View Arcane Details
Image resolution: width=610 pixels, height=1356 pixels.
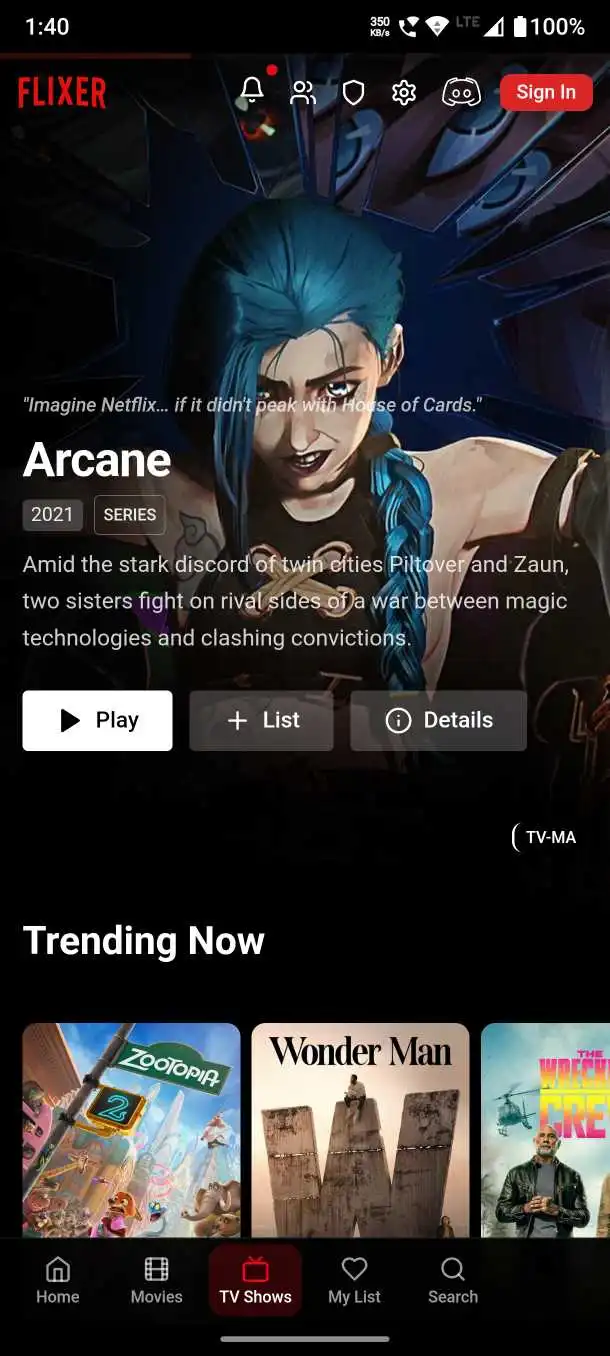tap(438, 720)
